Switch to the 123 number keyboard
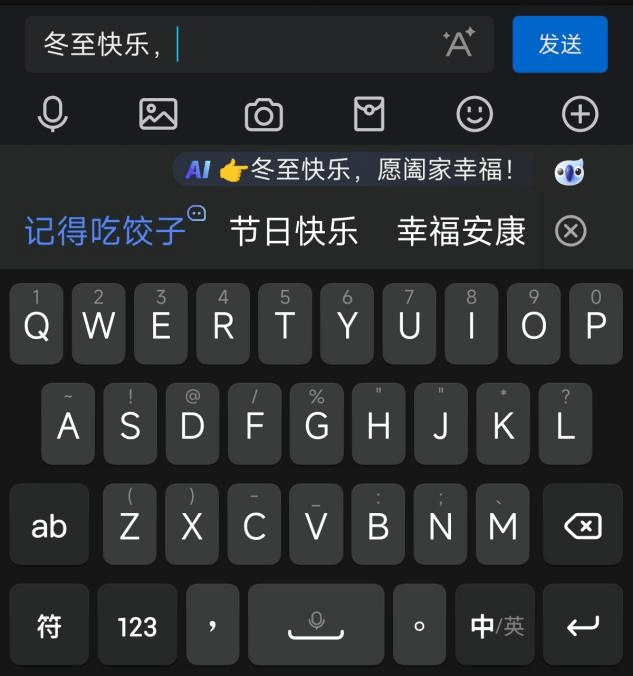Viewport: 633px width, 676px height. point(137,626)
